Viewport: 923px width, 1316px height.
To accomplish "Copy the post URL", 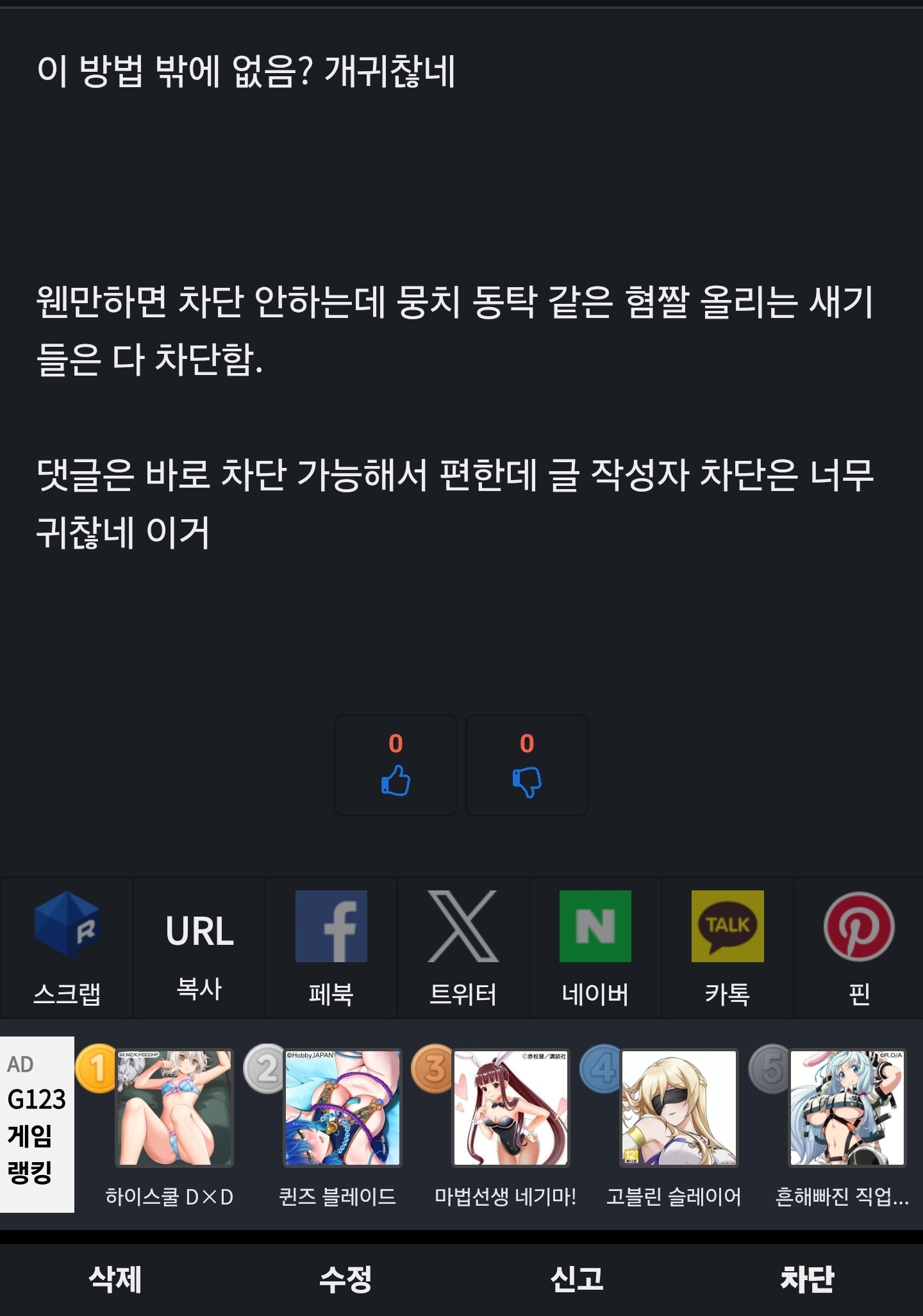I will pos(199,947).
